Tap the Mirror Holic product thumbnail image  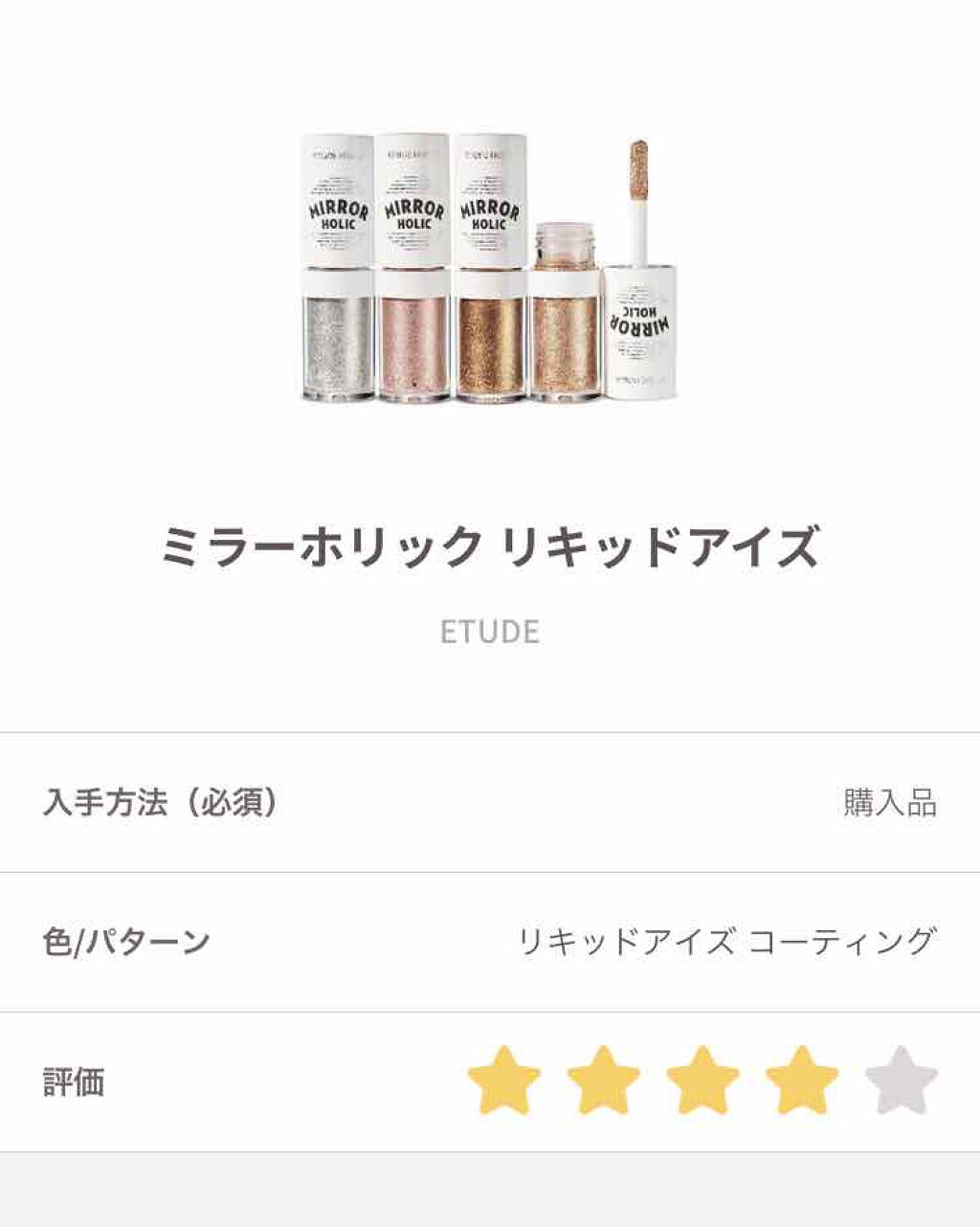pyautogui.click(x=488, y=278)
